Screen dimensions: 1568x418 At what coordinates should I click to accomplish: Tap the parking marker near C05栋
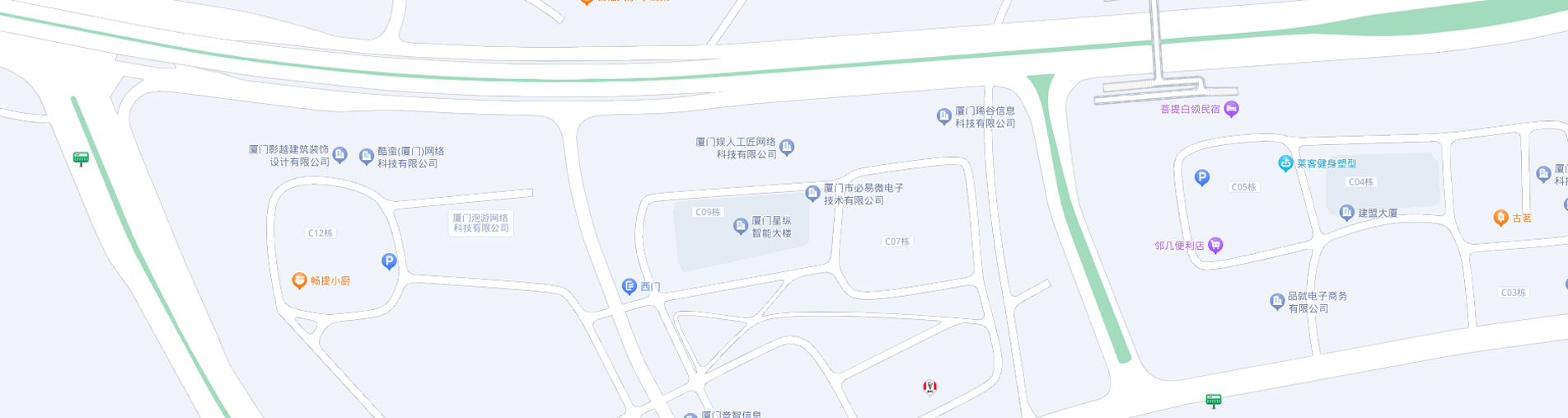[1202, 176]
